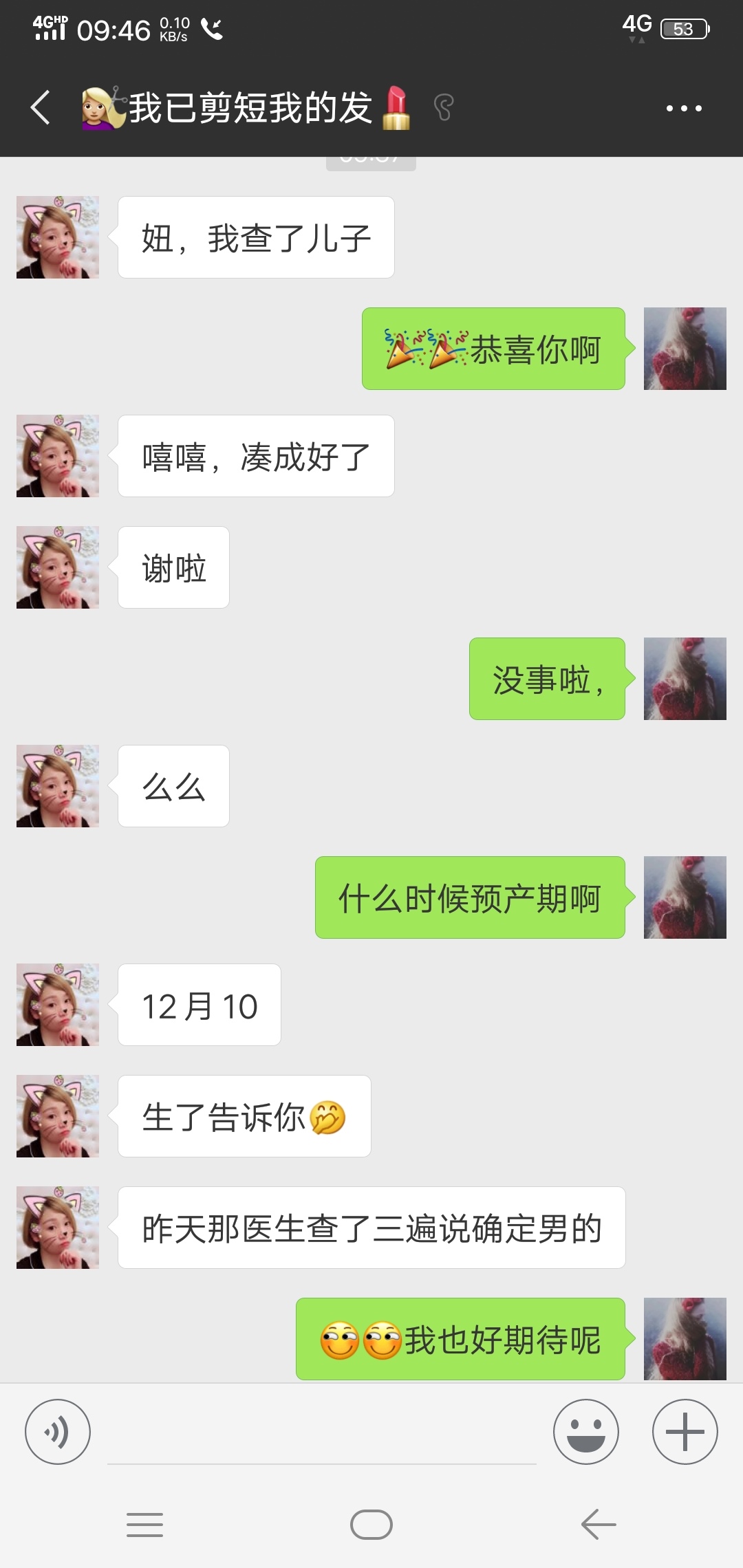The width and height of the screenshot is (743, 1568).
Task: Open the system recent apps menu
Action: pos(145,1525)
